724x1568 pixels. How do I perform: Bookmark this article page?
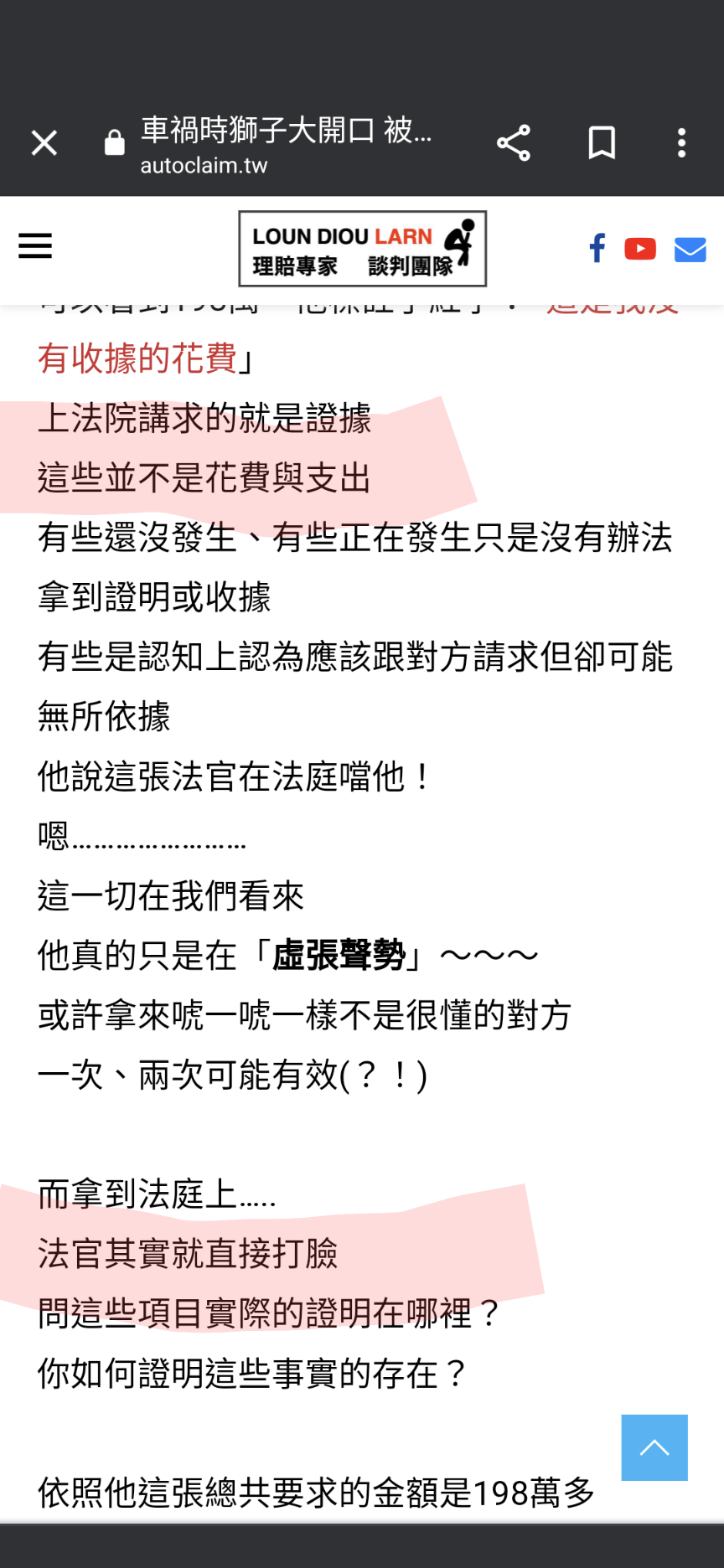click(x=602, y=143)
